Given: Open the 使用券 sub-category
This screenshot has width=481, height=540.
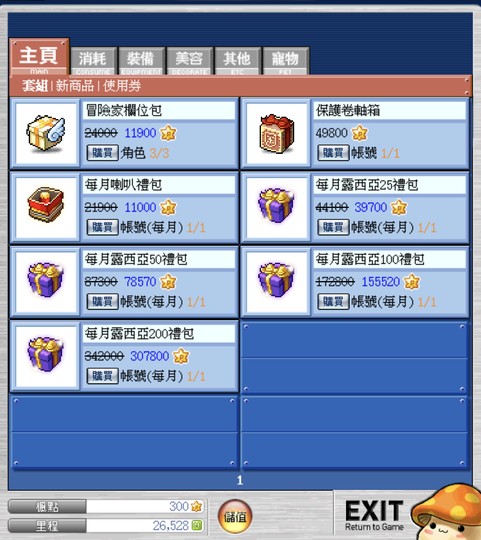Looking at the screenshot, I should tap(122, 86).
